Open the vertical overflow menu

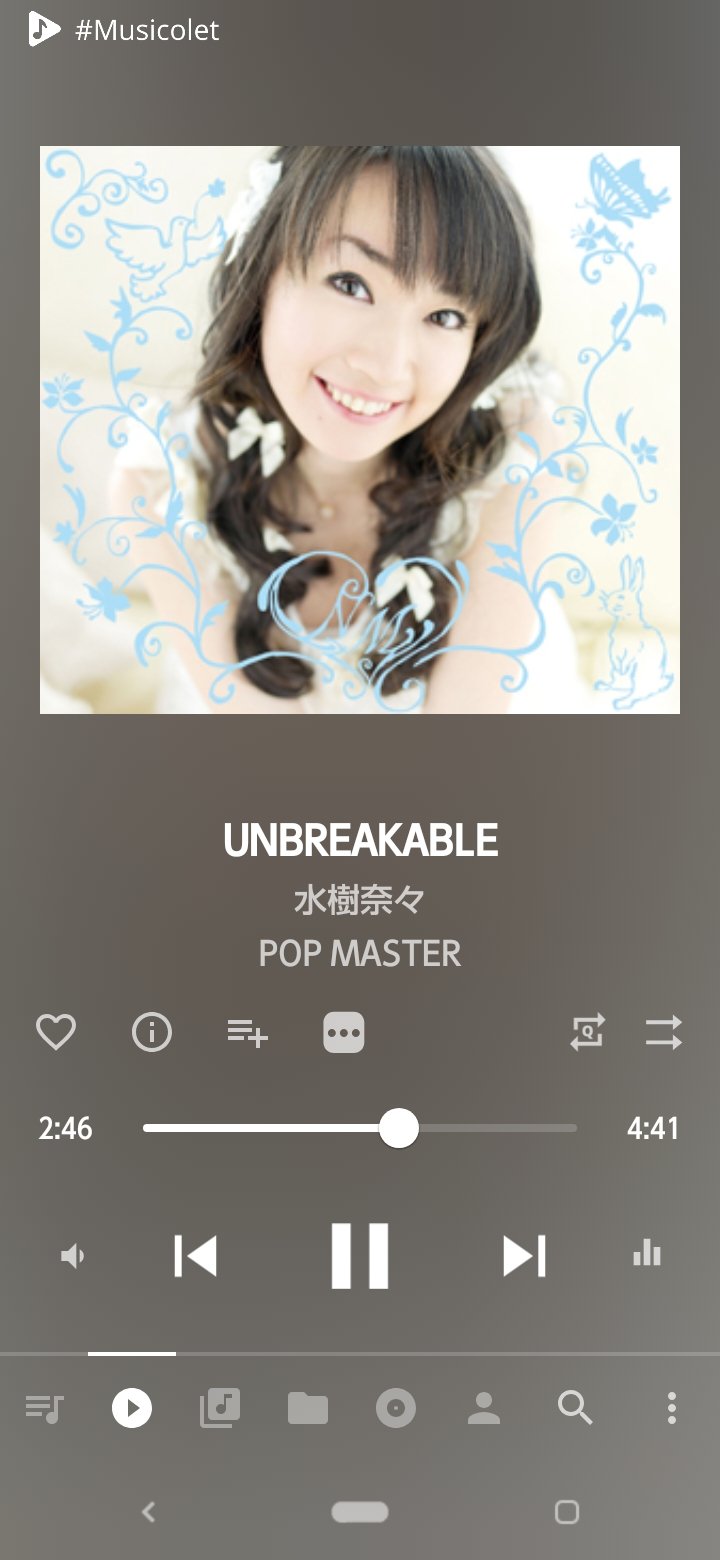point(672,1409)
